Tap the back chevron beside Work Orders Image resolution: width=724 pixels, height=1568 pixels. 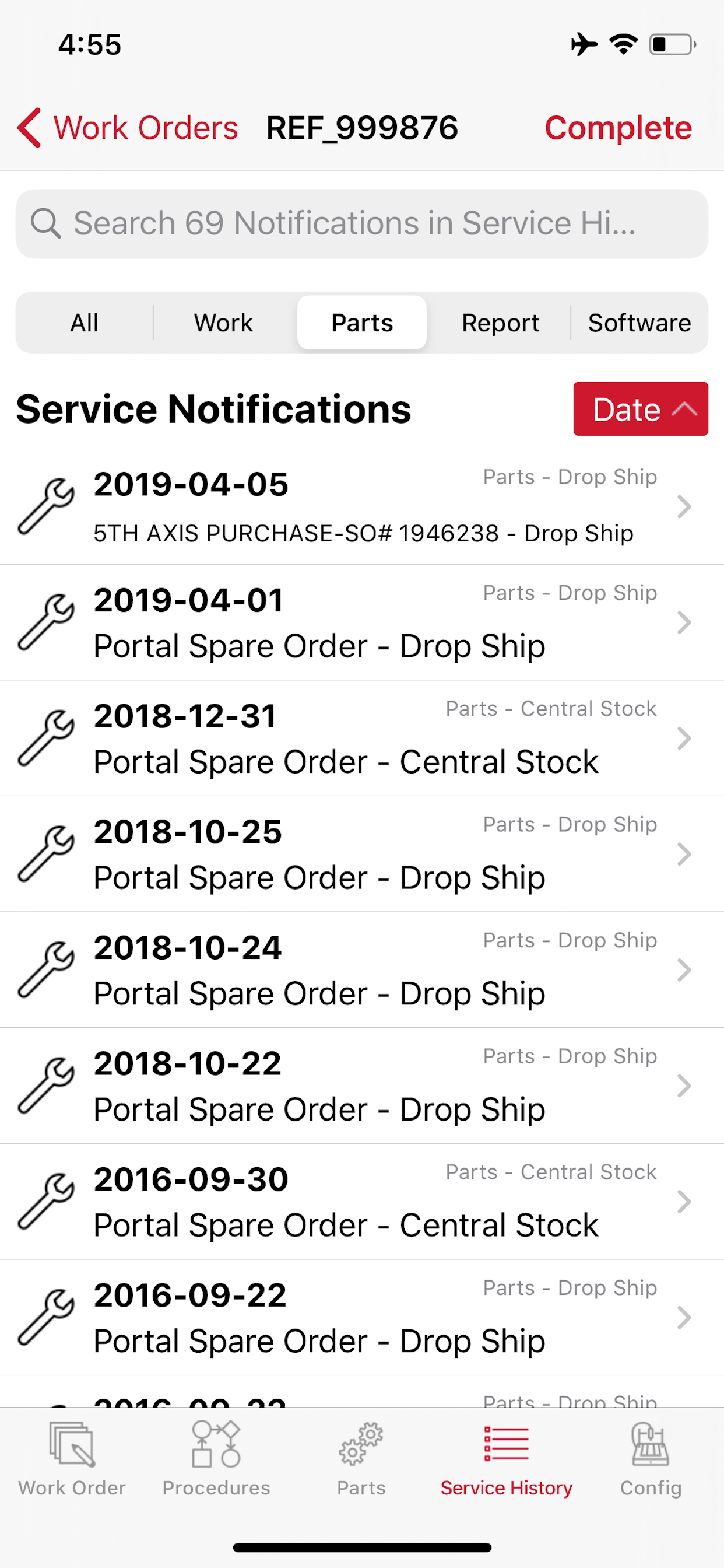[27, 128]
